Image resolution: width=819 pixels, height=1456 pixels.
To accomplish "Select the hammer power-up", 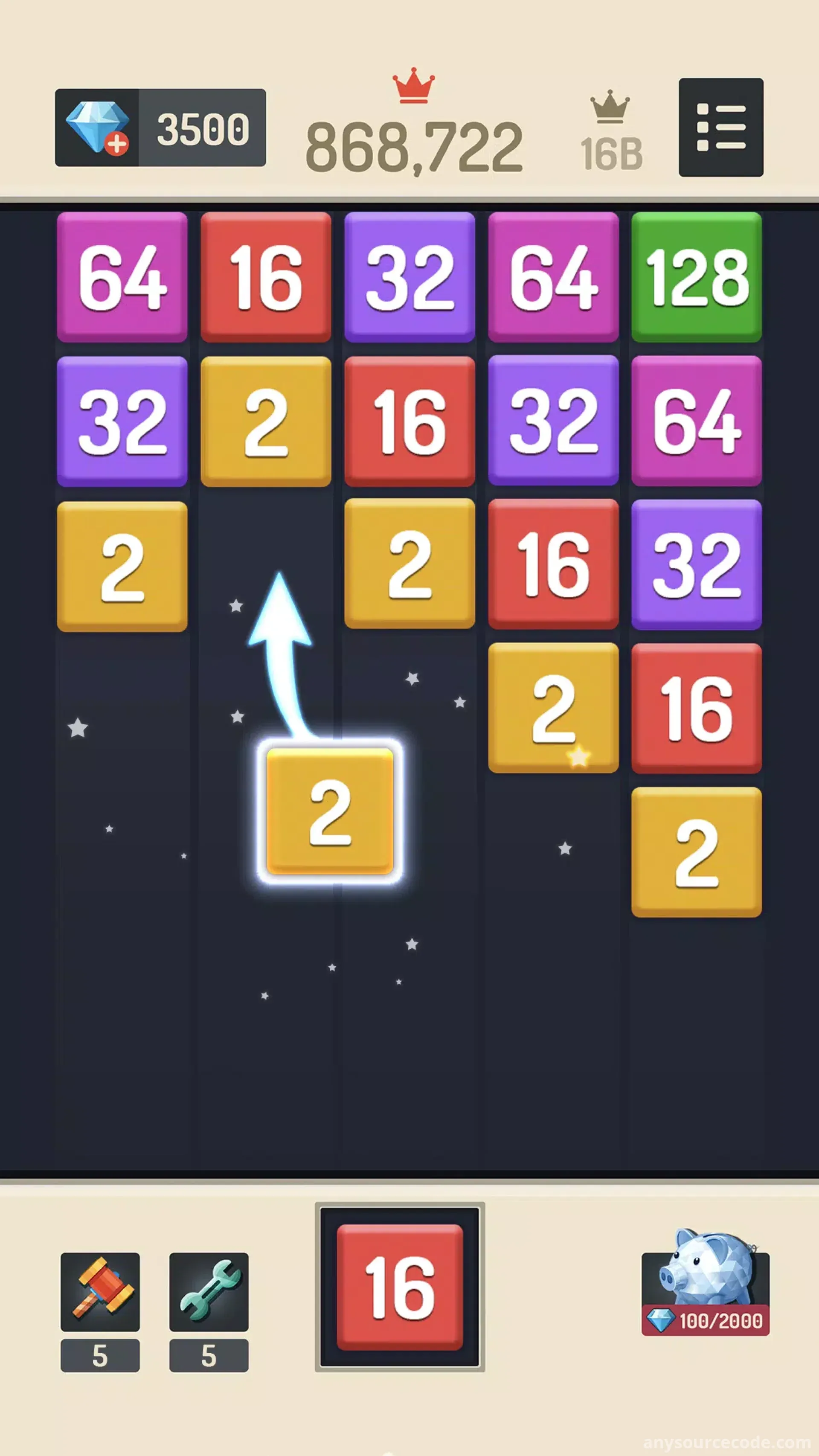I will 100,1291.
